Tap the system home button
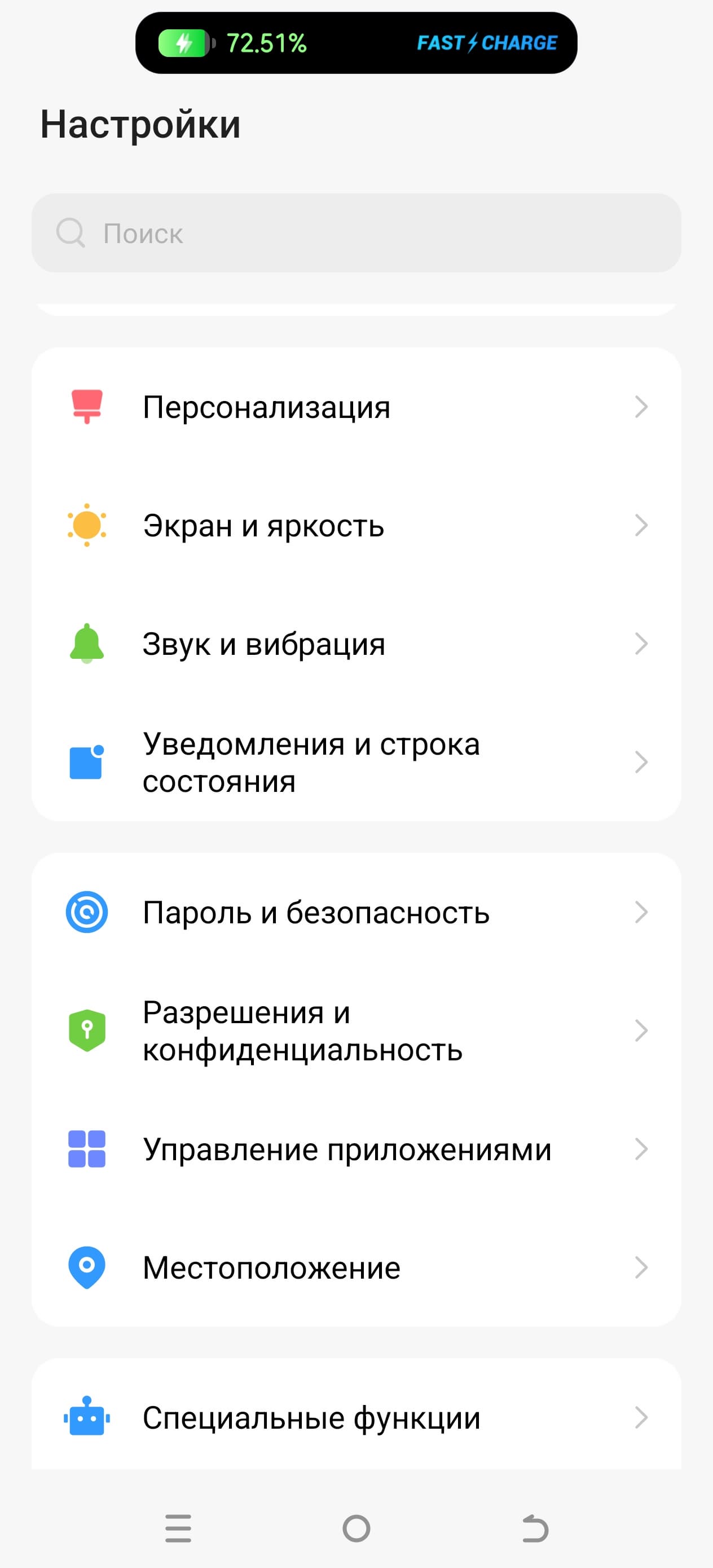The image size is (713, 1568). [x=356, y=1529]
